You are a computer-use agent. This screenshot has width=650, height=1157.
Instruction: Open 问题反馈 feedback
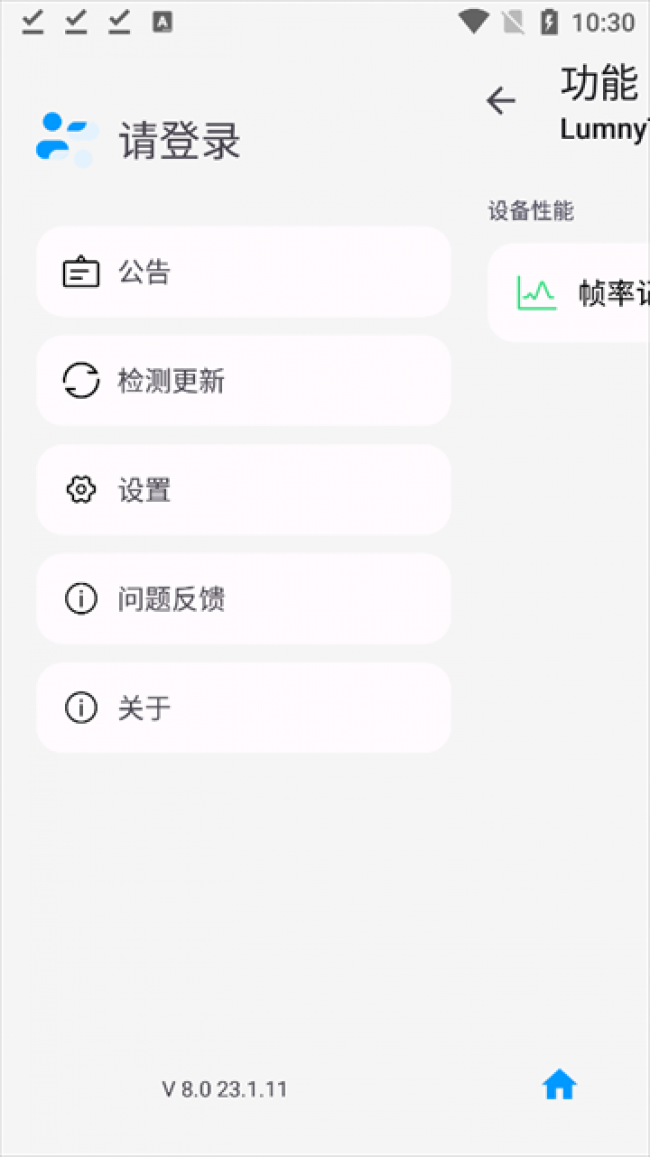[x=243, y=599]
